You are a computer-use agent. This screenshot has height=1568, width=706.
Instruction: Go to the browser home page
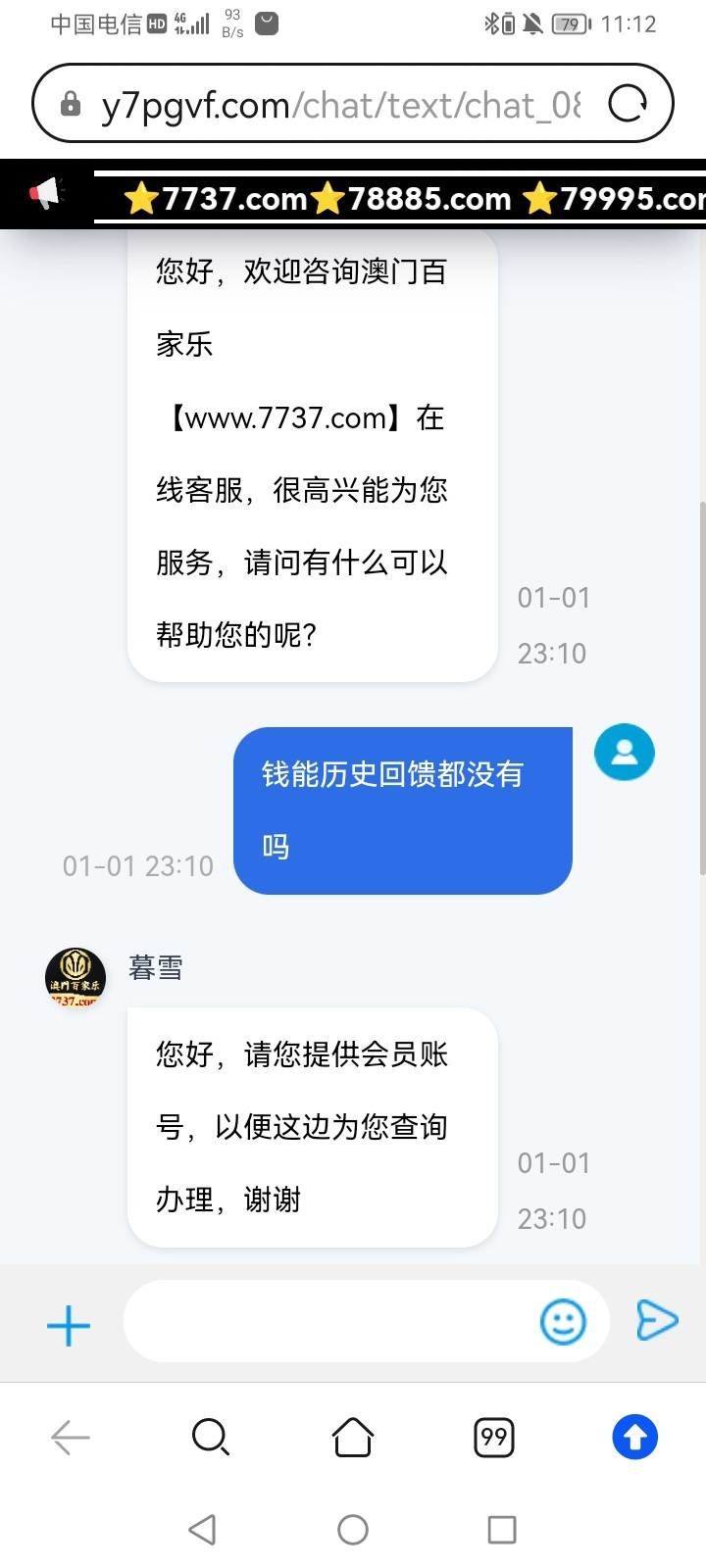(x=353, y=1438)
